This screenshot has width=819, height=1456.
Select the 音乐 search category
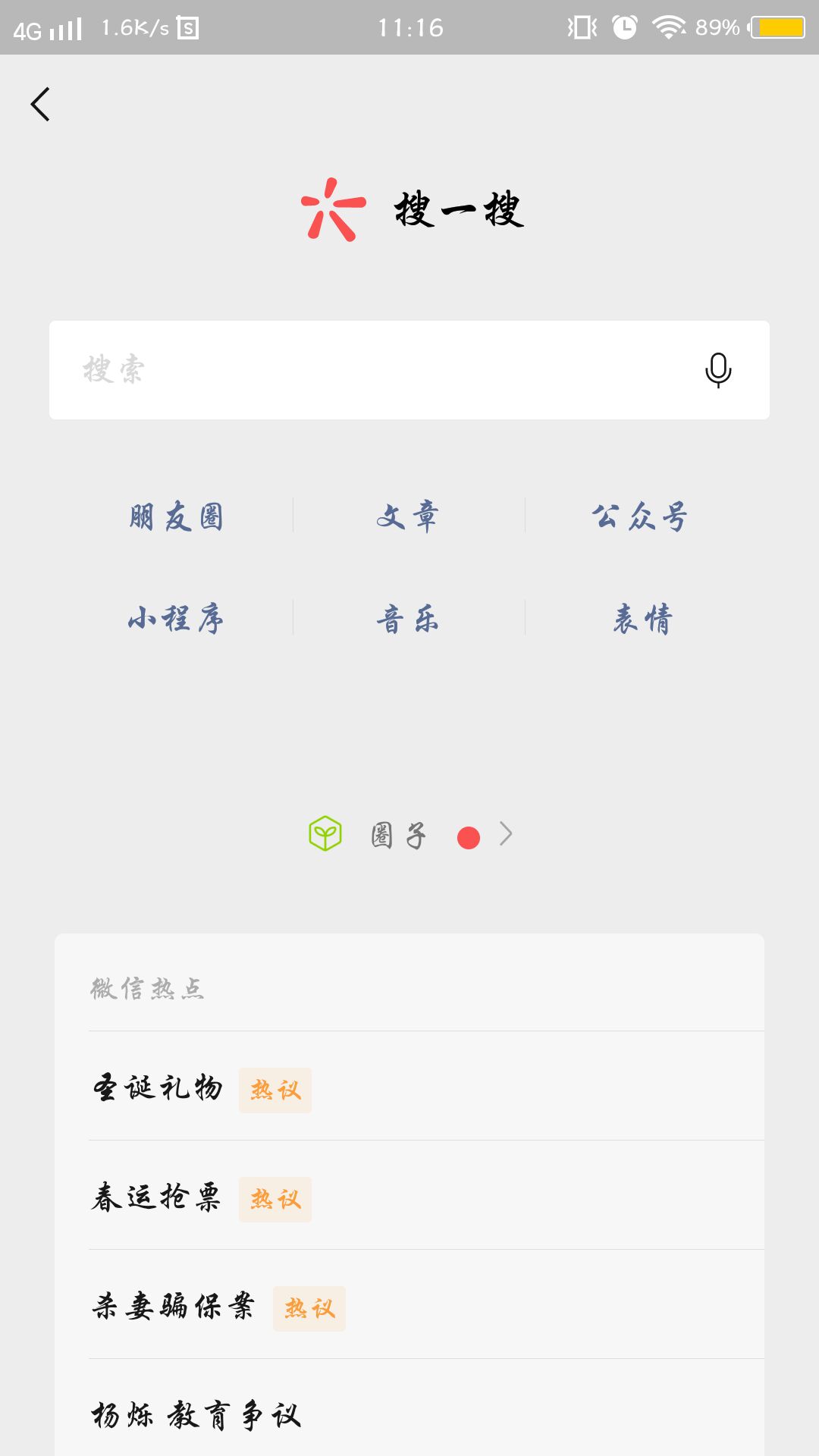(408, 619)
